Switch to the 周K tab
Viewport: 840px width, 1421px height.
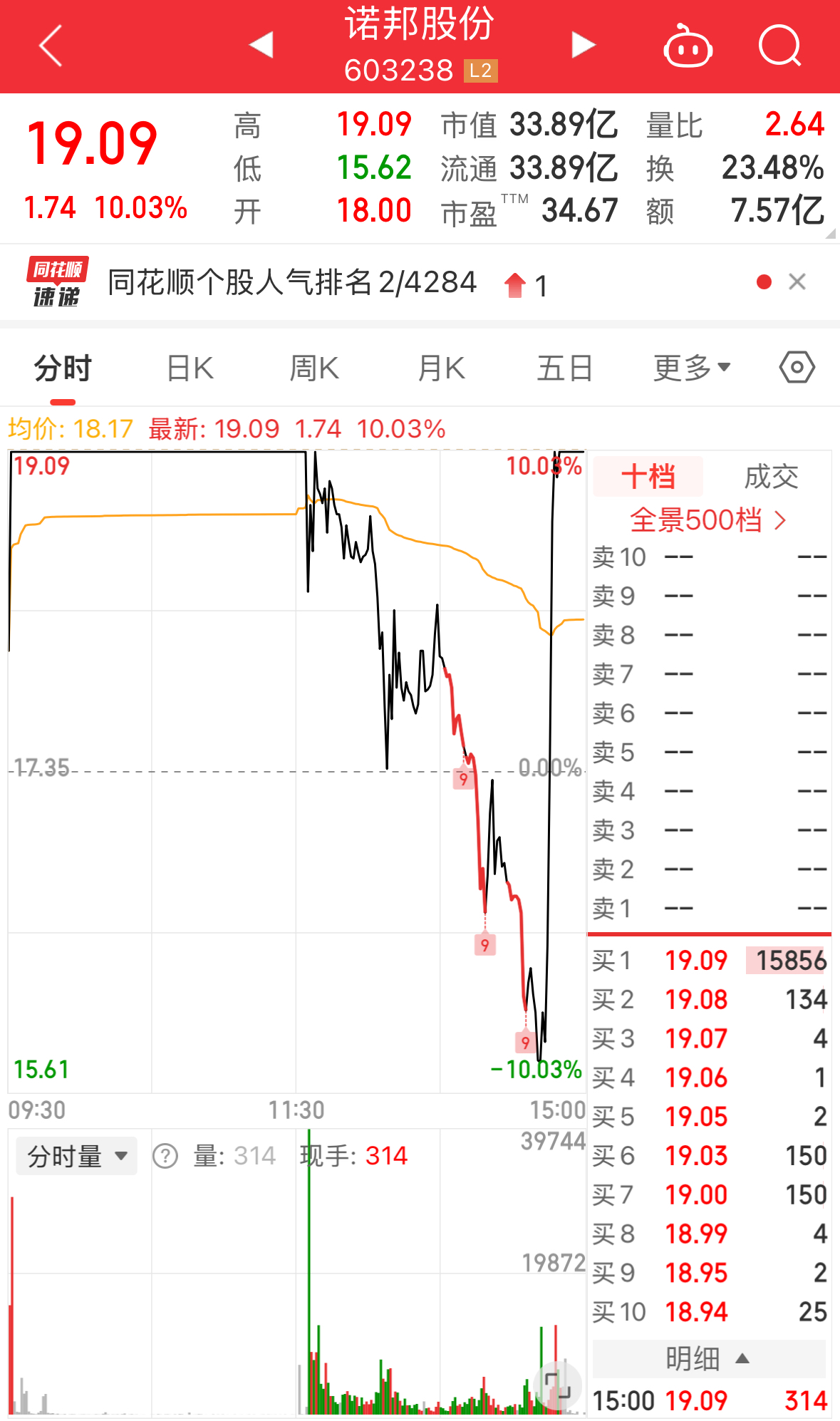[314, 368]
